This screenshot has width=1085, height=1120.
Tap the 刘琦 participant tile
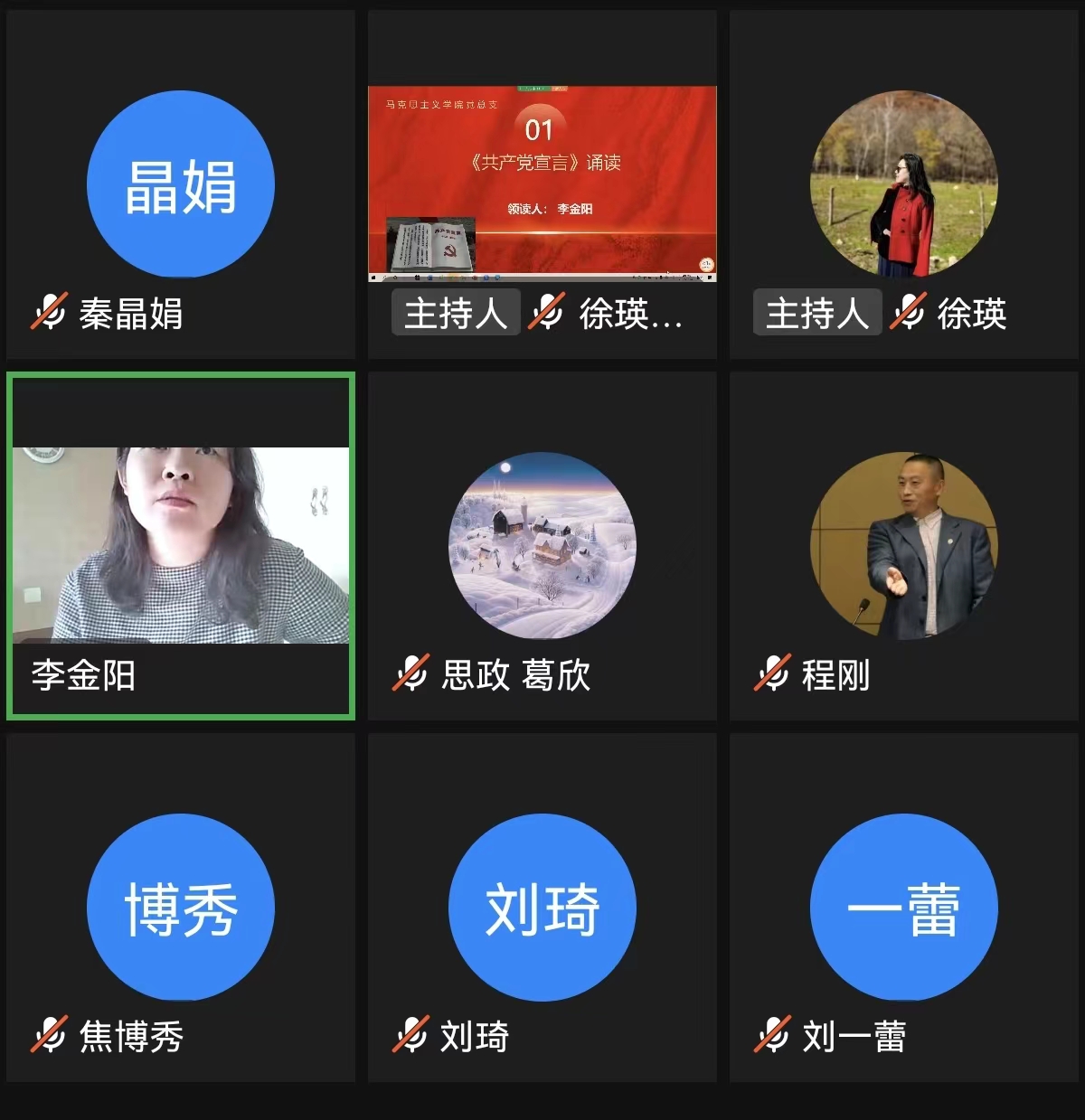coord(542,907)
